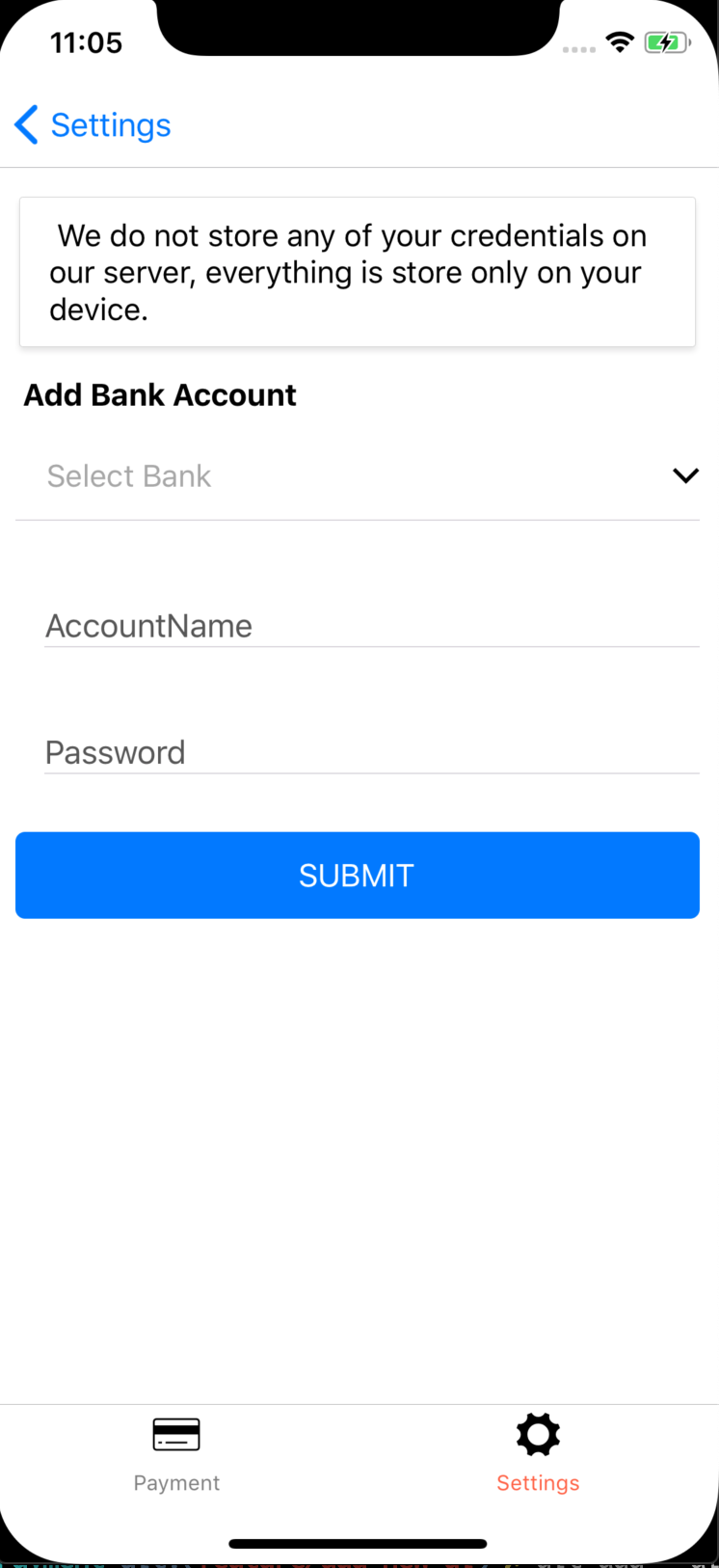Expand the Select Bank dropdown

coord(358,476)
